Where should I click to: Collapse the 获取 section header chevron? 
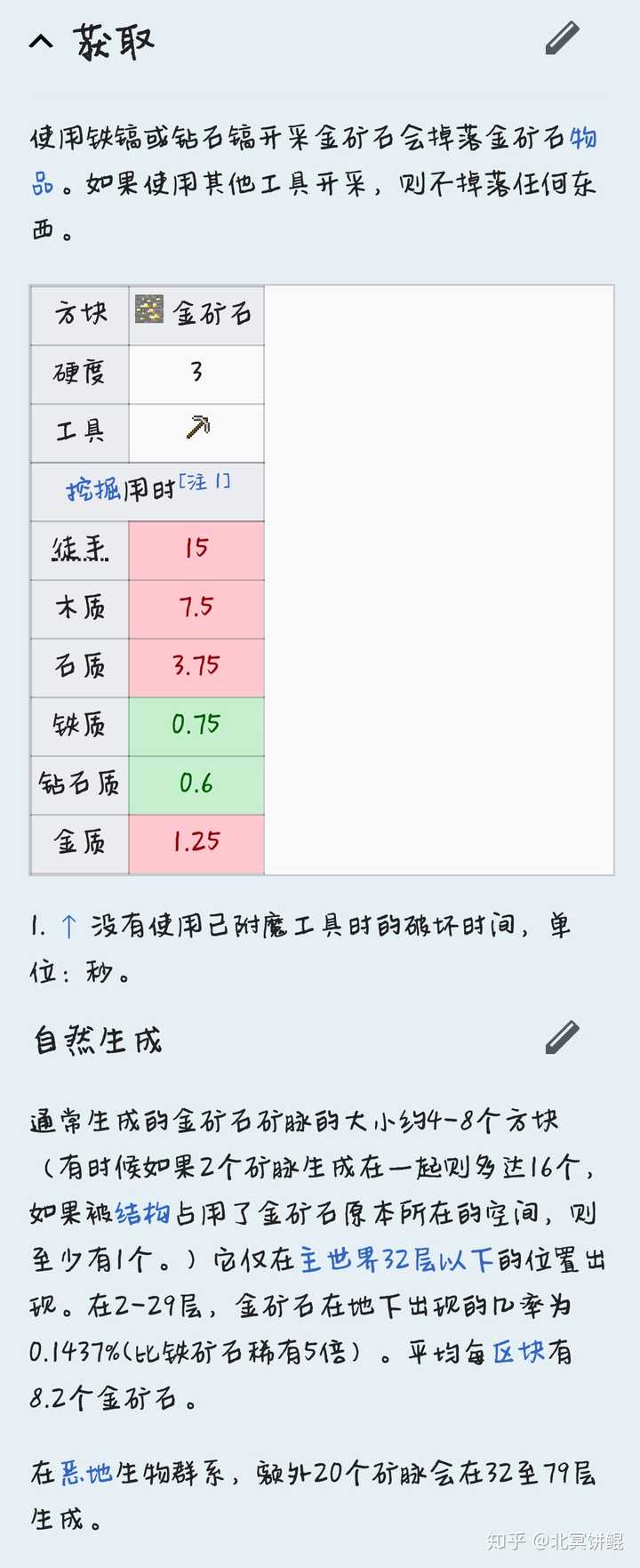pyautogui.click(x=40, y=39)
